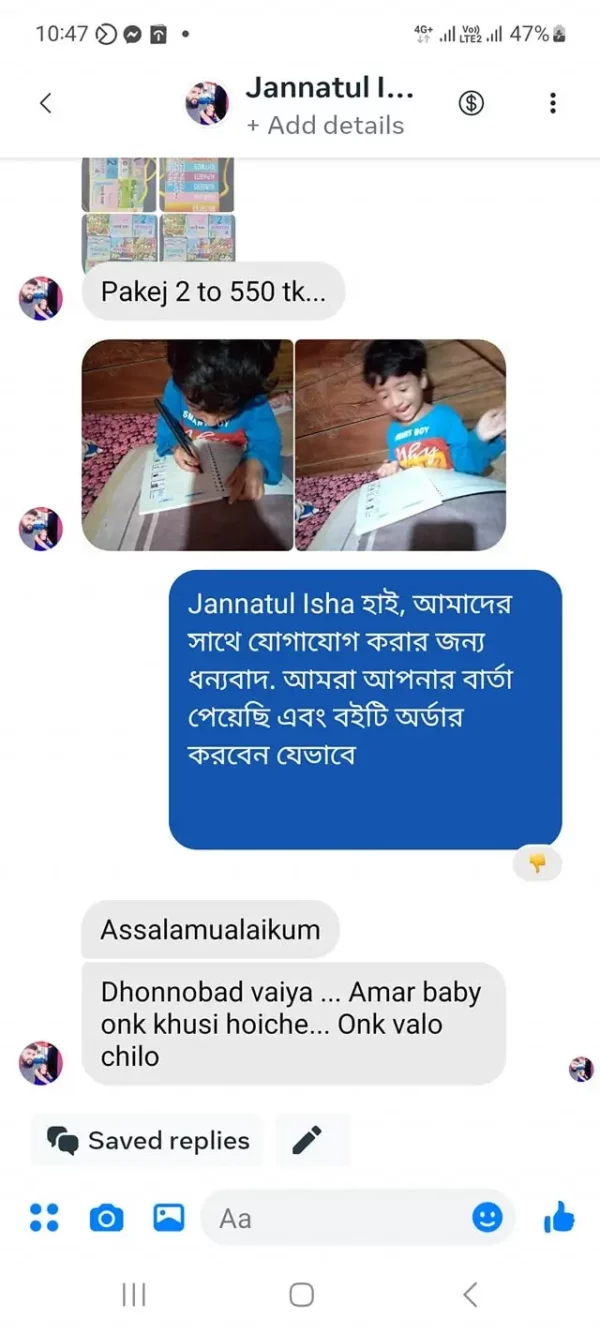Screen dimensions: 600x1333
Task: Send a thumbs-up like
Action: tap(558, 1217)
